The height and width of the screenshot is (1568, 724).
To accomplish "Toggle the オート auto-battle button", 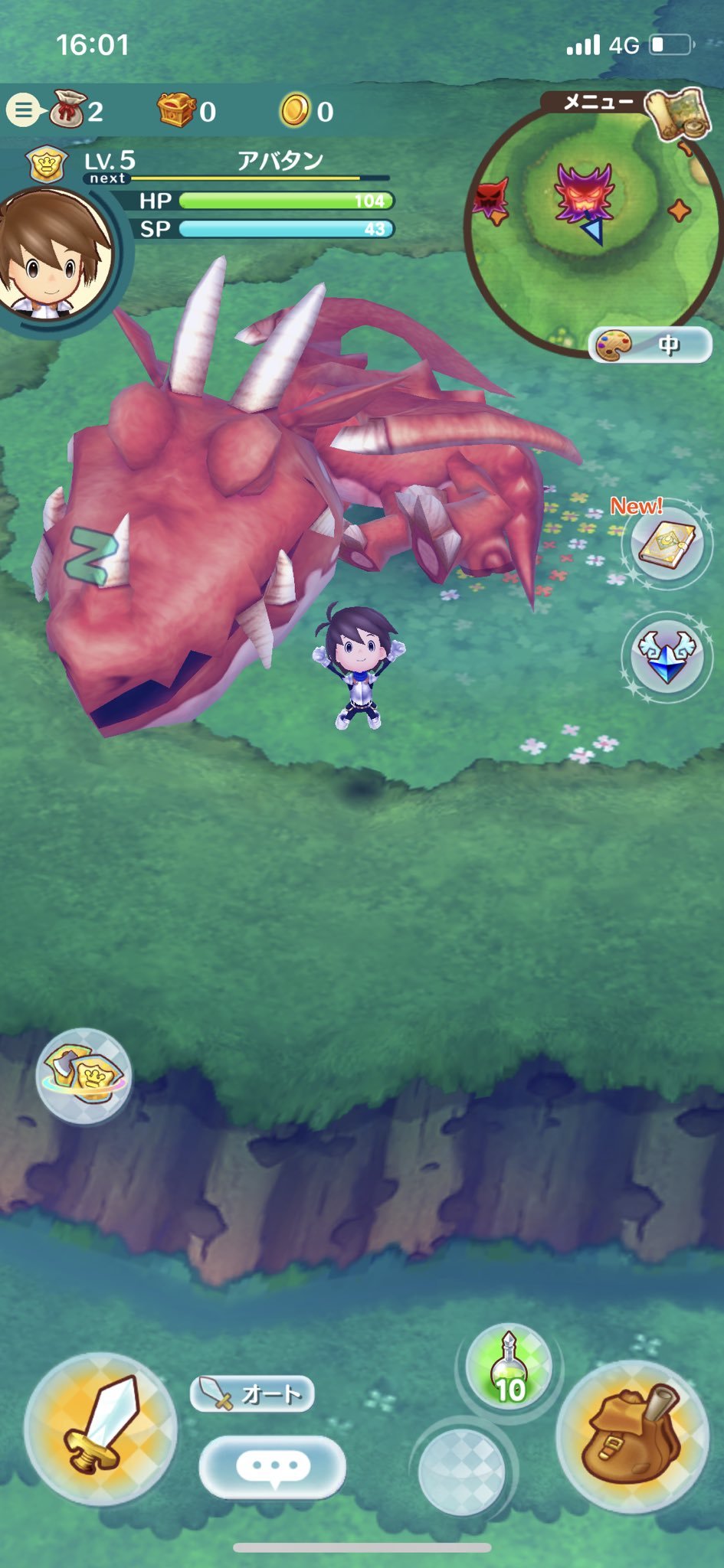I will tap(252, 1393).
